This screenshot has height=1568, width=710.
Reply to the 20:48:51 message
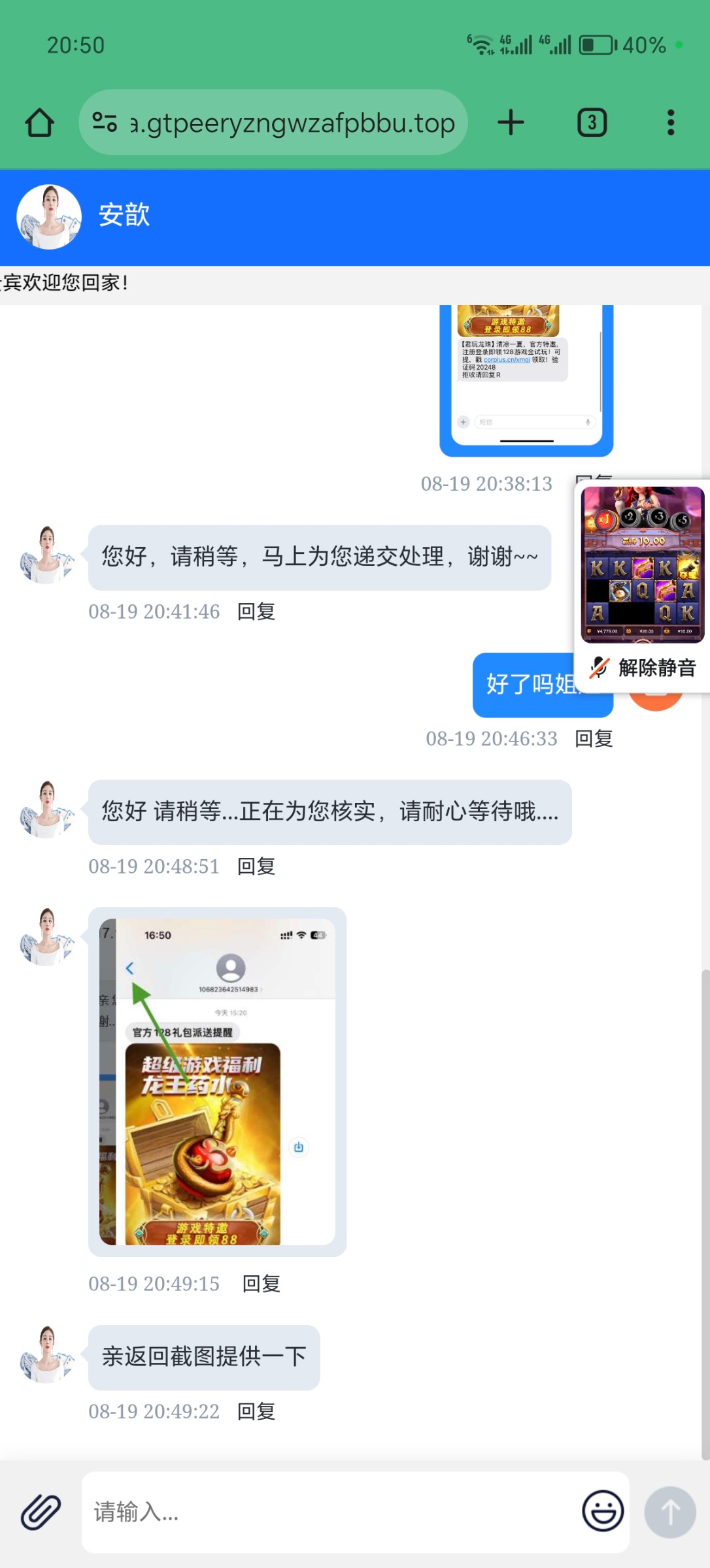click(256, 866)
